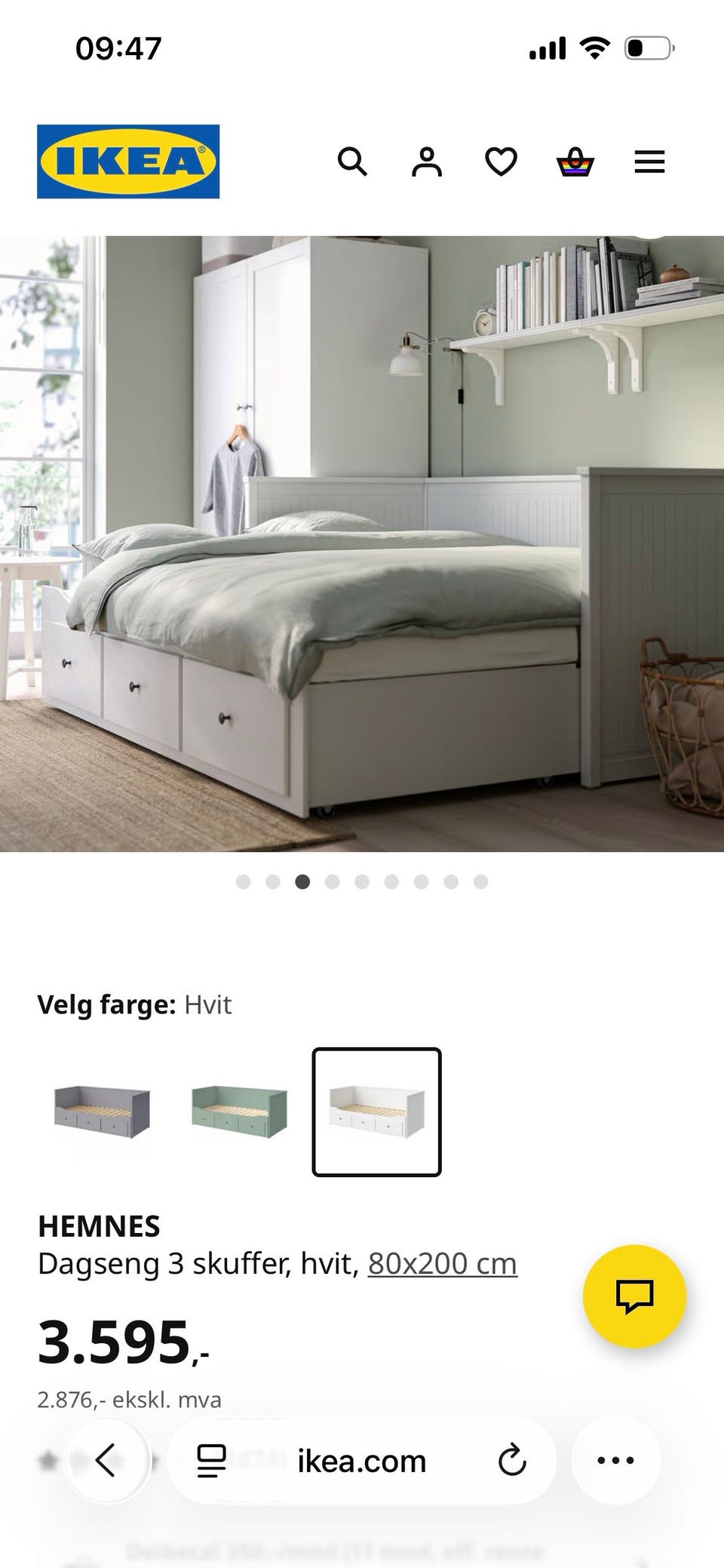Open the browser tab switcher

pyautogui.click(x=213, y=1460)
